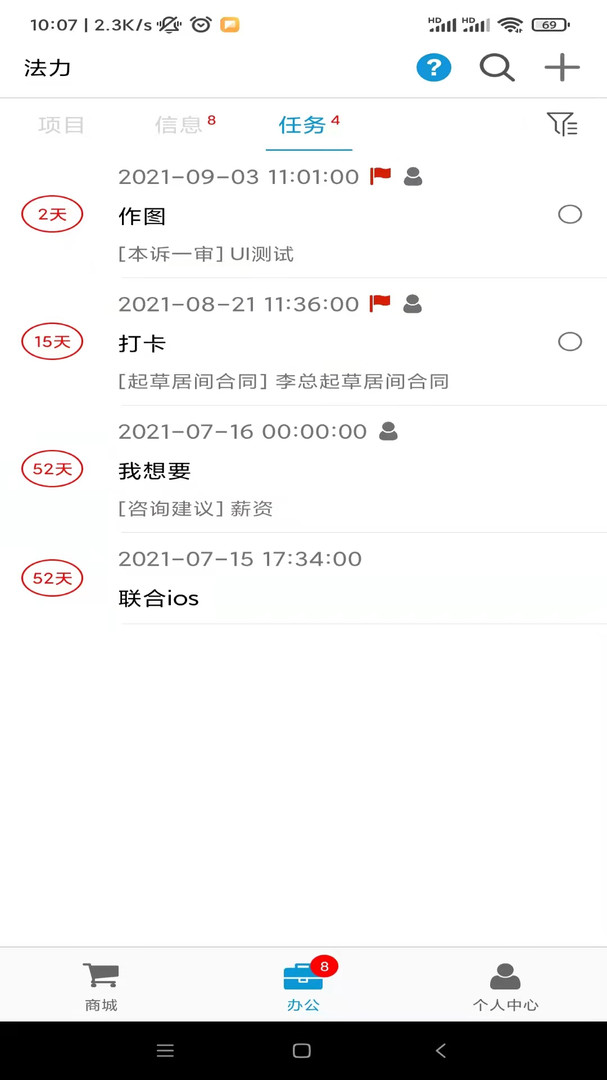Screen dimensions: 607x1080
Task: Tap the system back button
Action: coord(441,1050)
